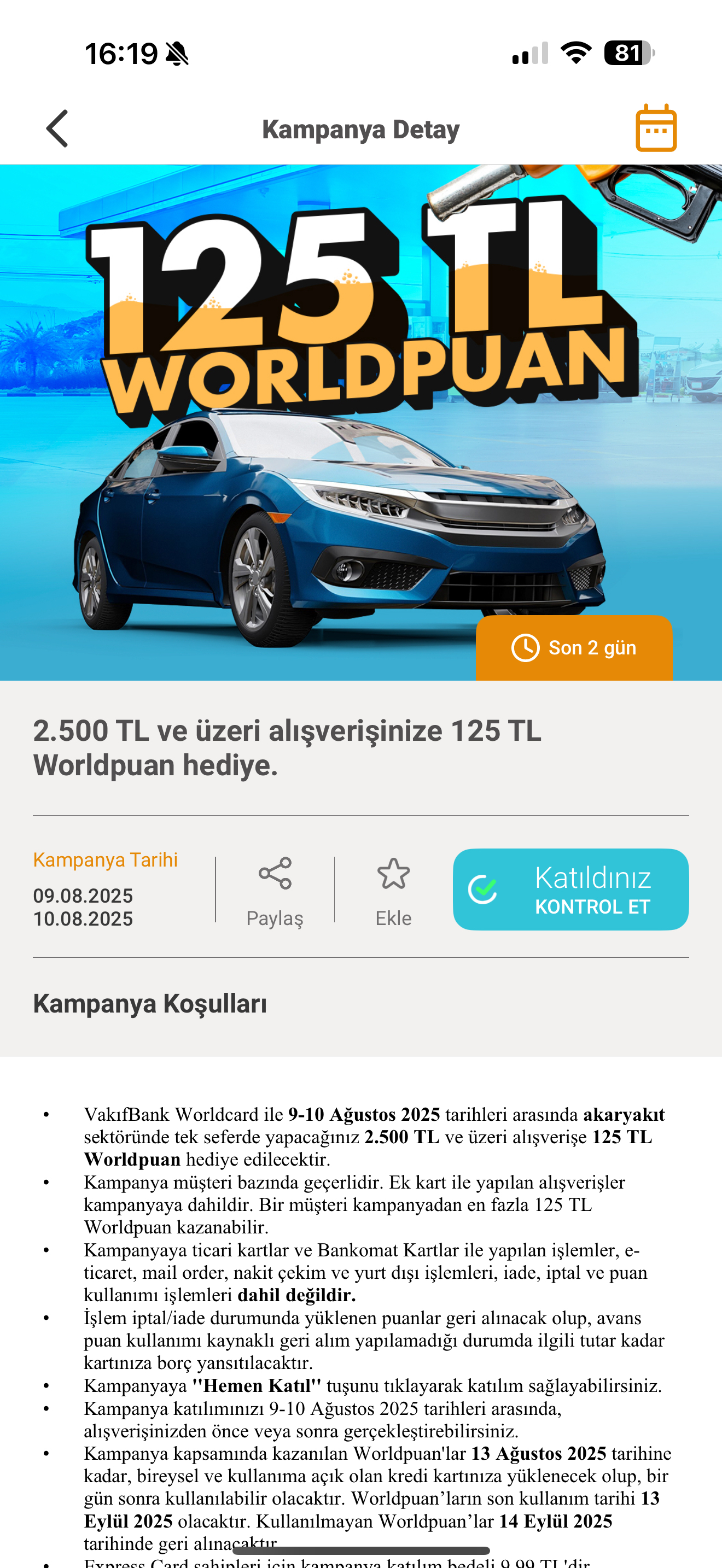Viewport: 722px width, 1568px height.
Task: Go back using the back arrow
Action: pyautogui.click(x=57, y=128)
